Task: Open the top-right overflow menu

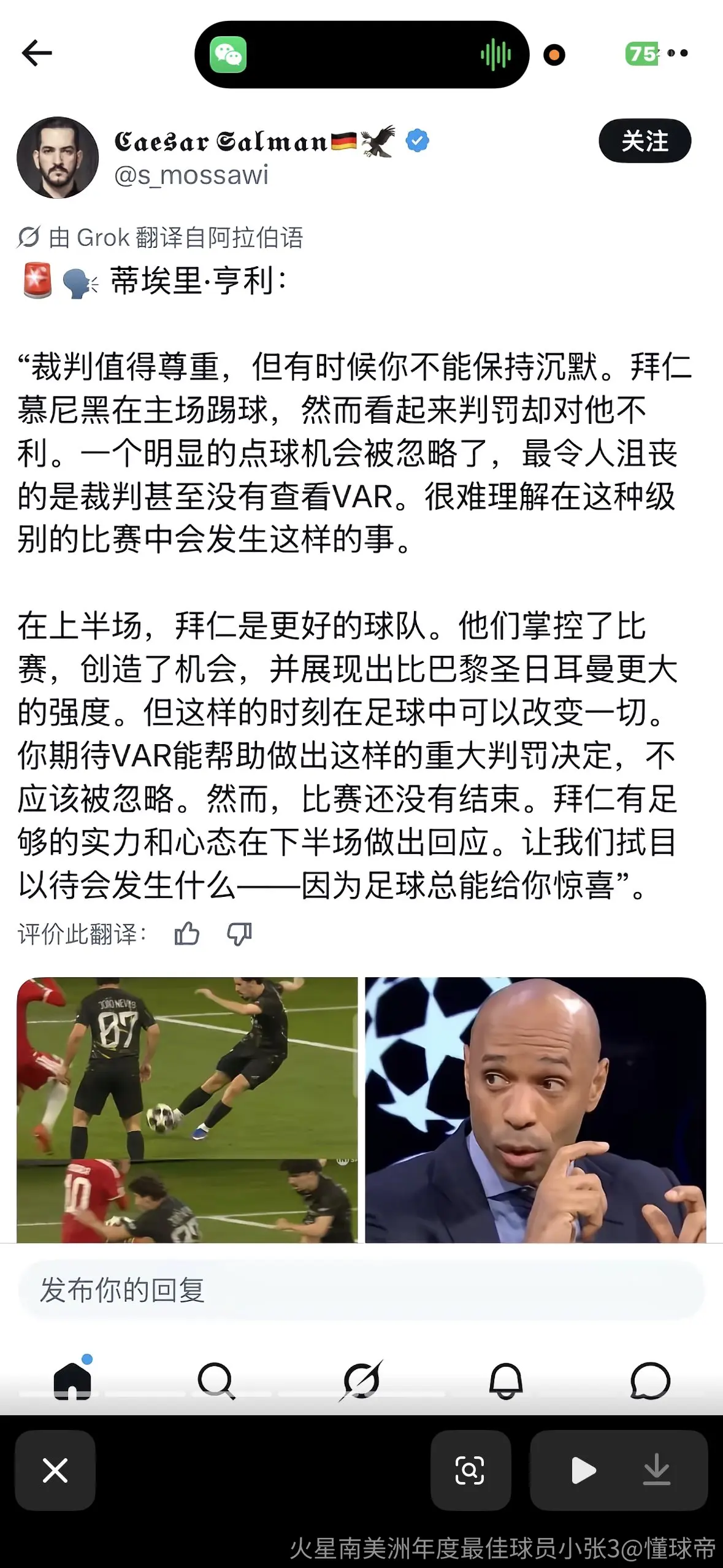Action: point(678,53)
